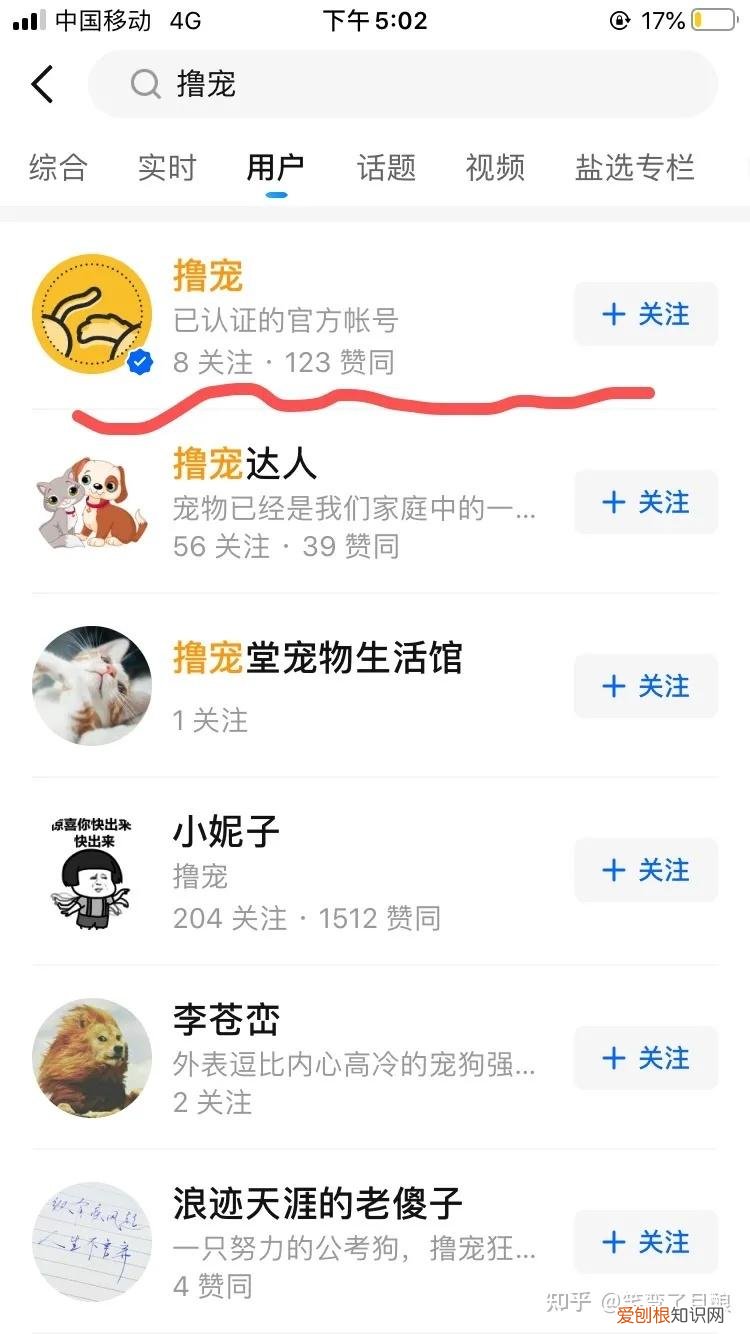750x1334 pixels.
Task: Open the cat avatar of 撸宠堂宠物生活馆
Action: 91,686
